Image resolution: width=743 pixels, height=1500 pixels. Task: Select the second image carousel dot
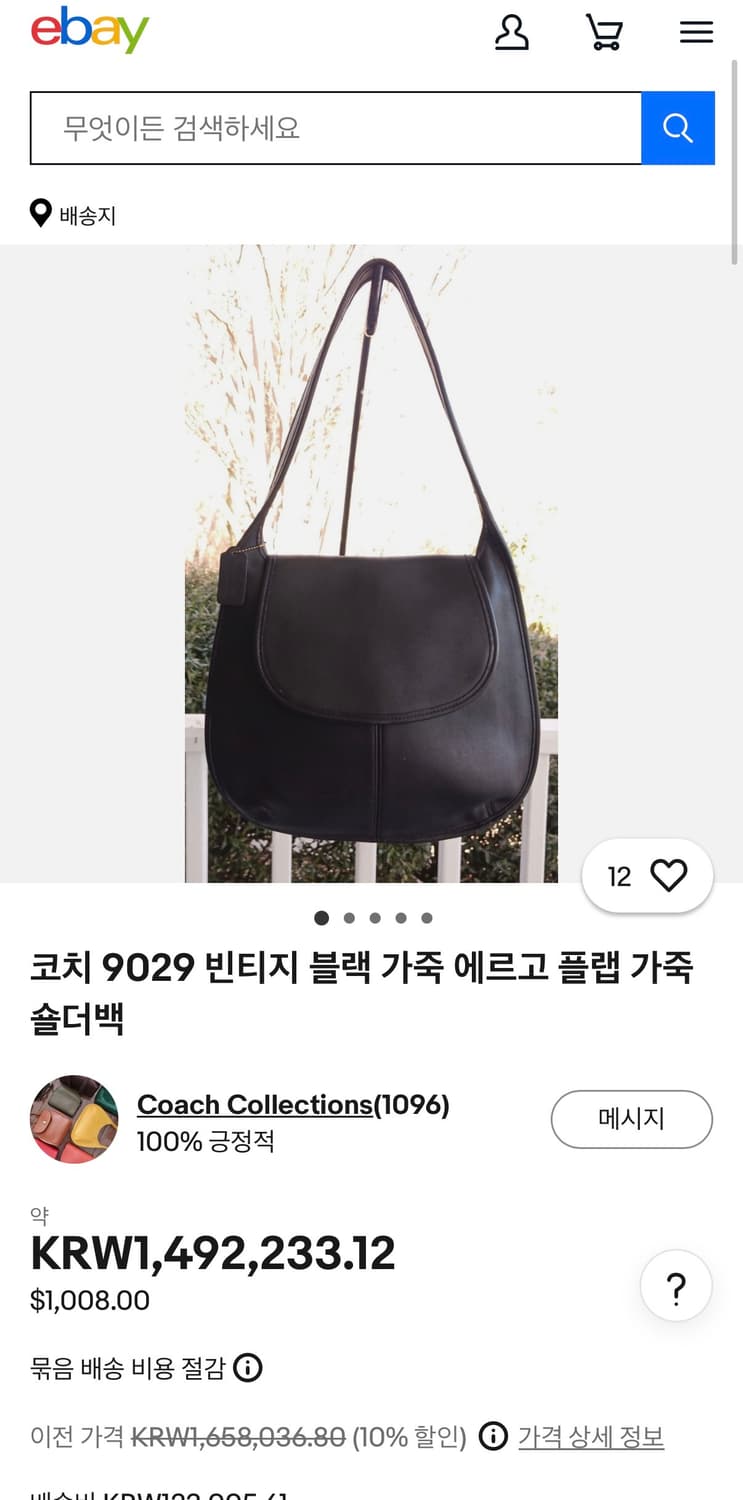tap(349, 917)
